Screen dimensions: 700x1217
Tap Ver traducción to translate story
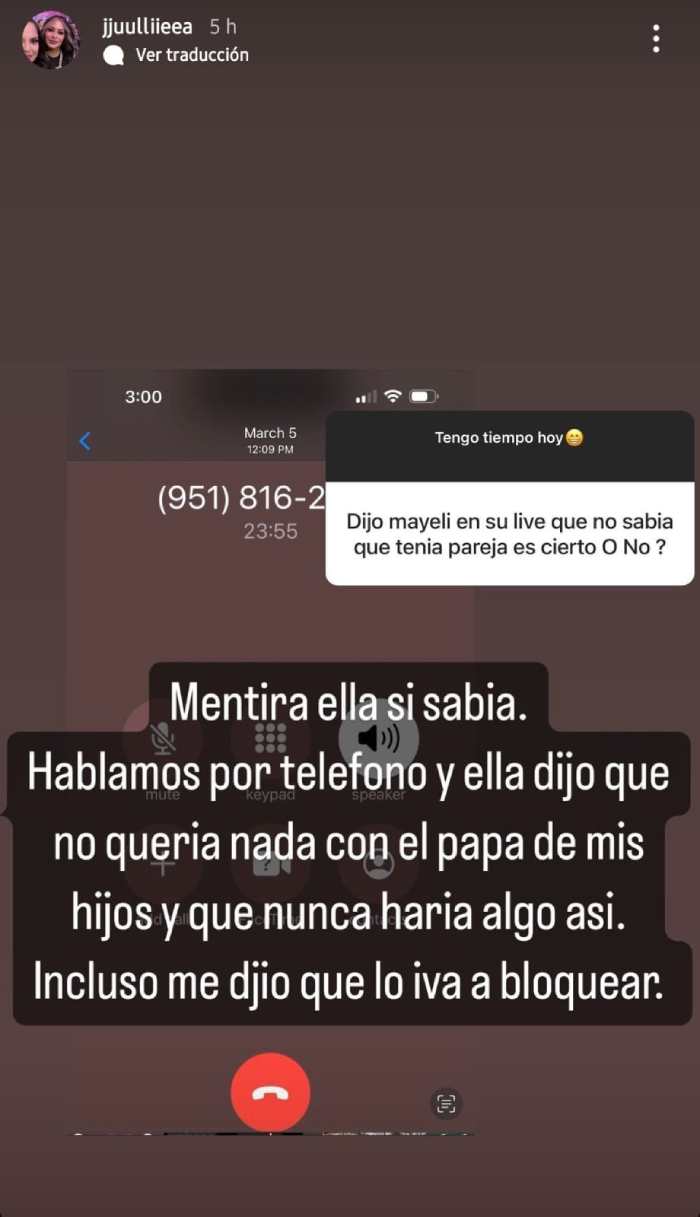(191, 55)
